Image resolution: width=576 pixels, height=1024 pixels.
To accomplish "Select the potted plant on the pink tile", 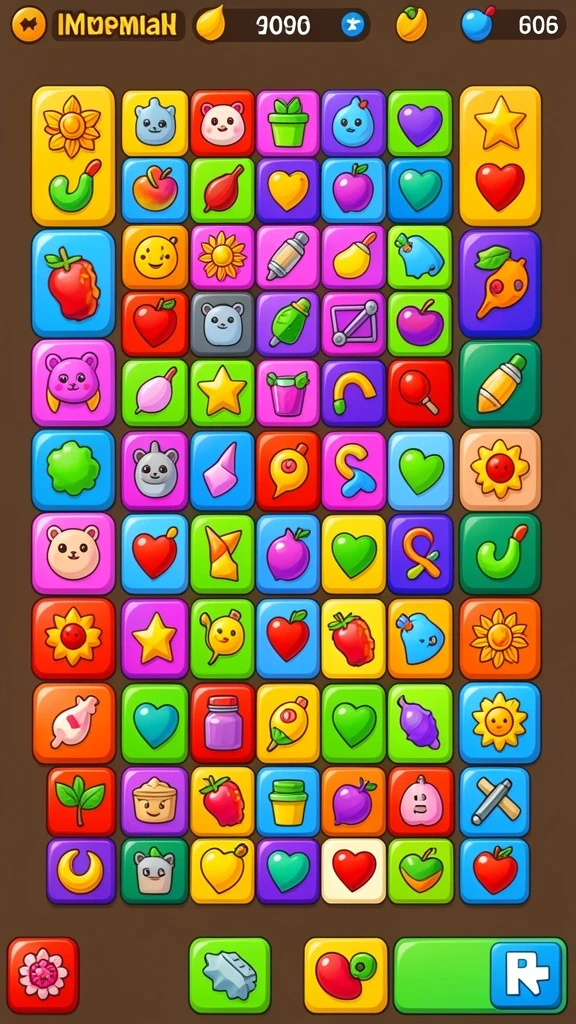I will point(288,123).
